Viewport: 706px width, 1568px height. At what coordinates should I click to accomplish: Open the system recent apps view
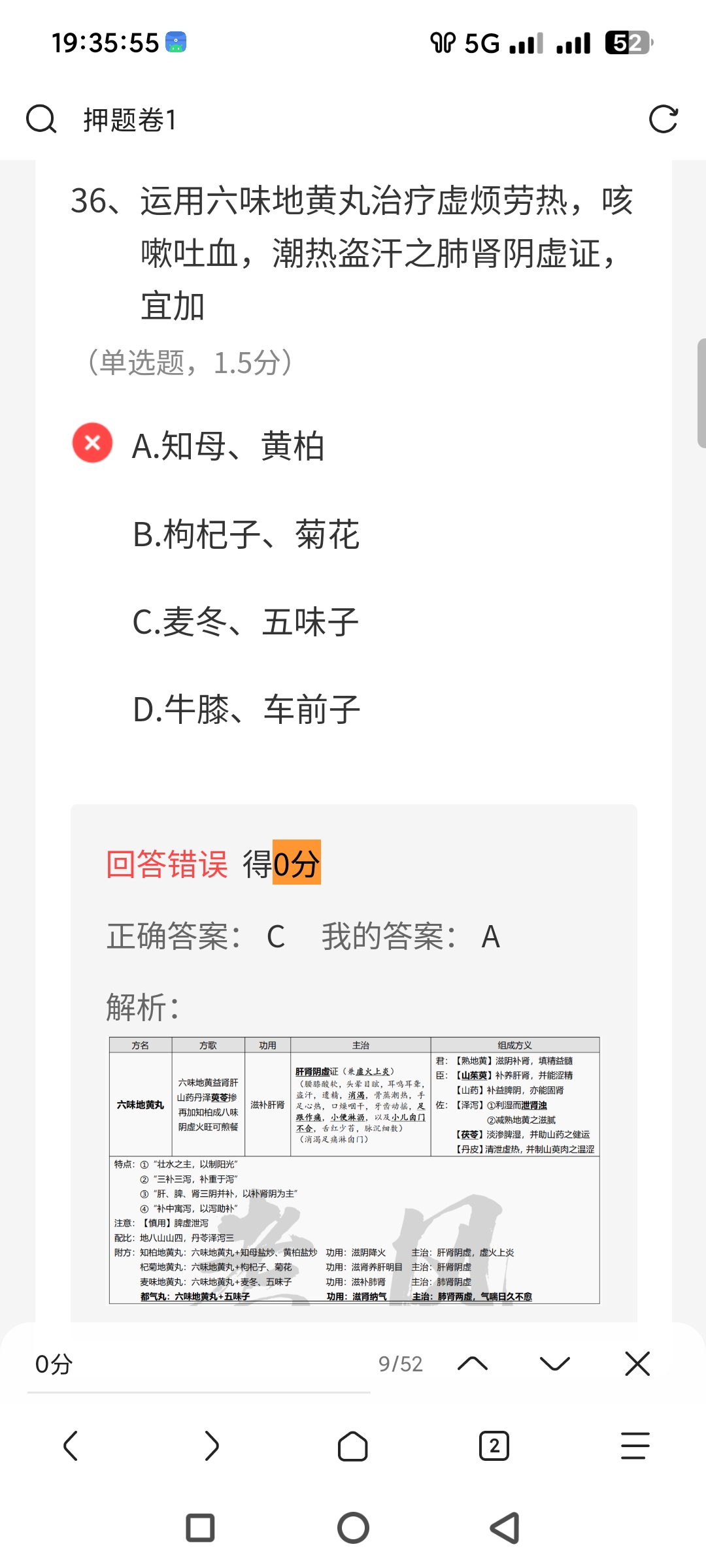pos(201,1528)
